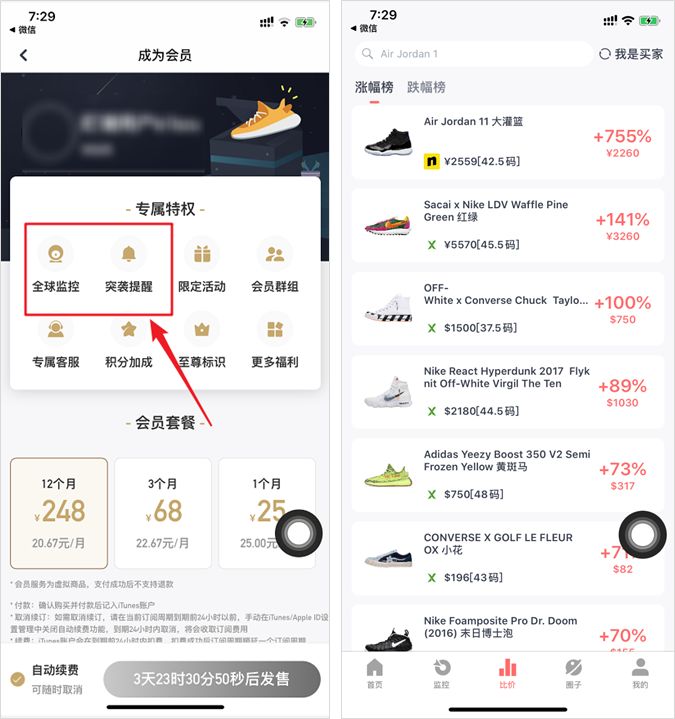Toggle the 自动续费 checkbox
This screenshot has height=719, width=675.
point(17,679)
